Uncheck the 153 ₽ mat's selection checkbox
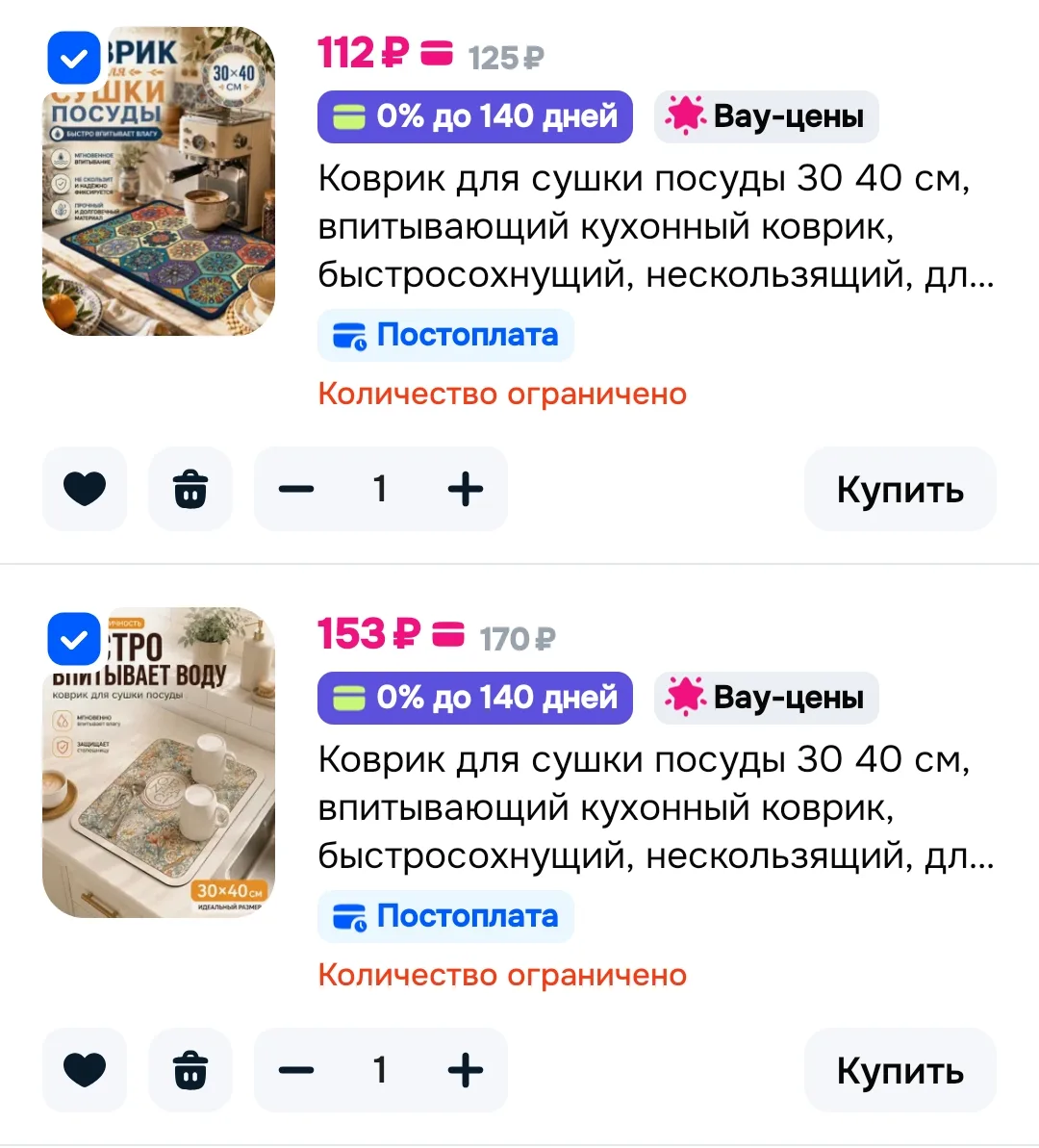The width and height of the screenshot is (1039, 1148). [x=74, y=639]
